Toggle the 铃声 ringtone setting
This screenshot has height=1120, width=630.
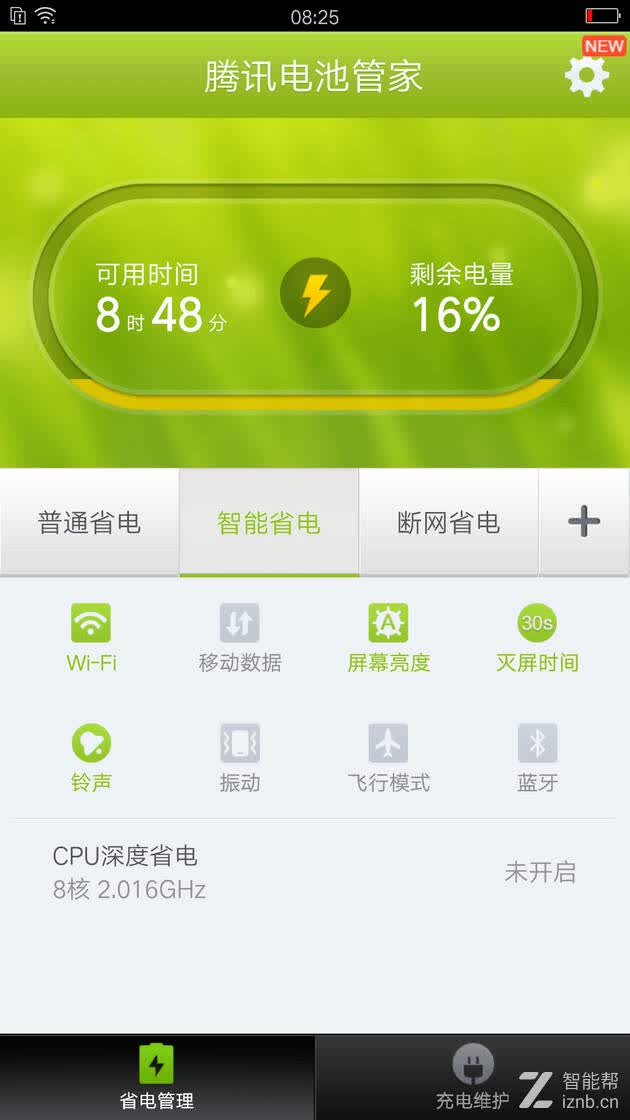coord(91,758)
